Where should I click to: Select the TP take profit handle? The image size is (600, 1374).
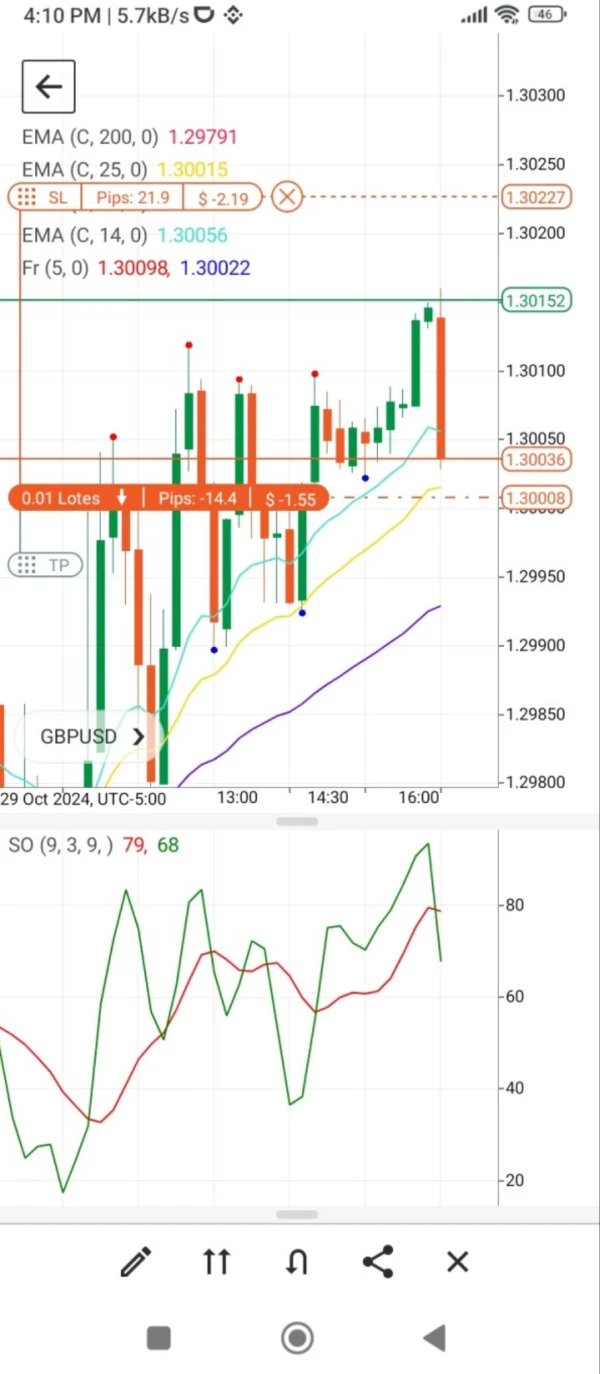click(45, 565)
